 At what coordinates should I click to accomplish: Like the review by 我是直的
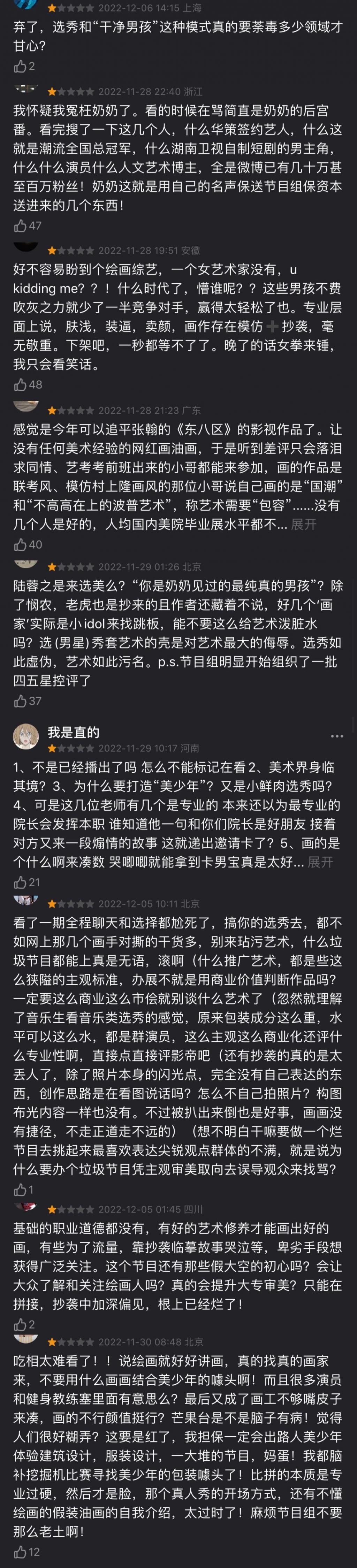(x=21, y=882)
